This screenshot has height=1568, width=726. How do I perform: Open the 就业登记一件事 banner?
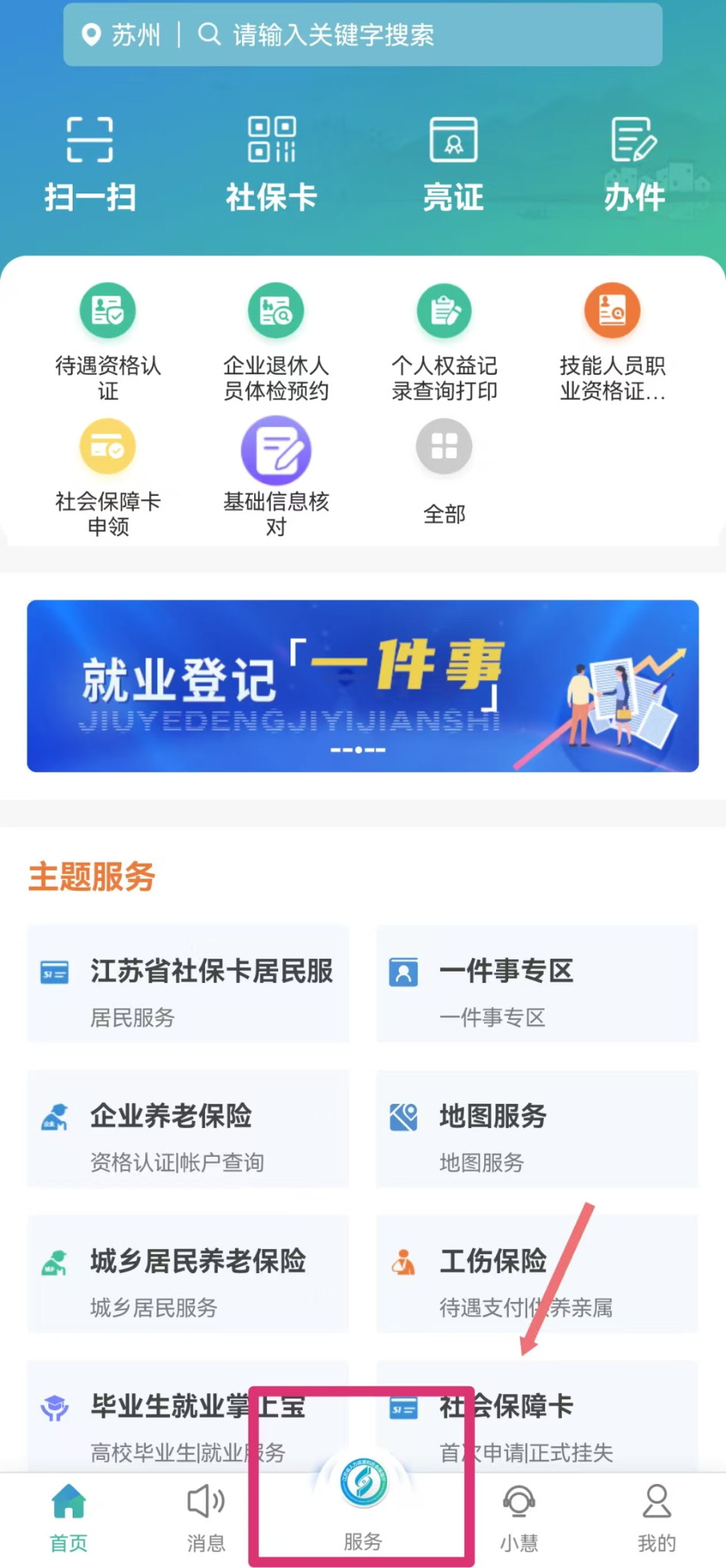(363, 685)
